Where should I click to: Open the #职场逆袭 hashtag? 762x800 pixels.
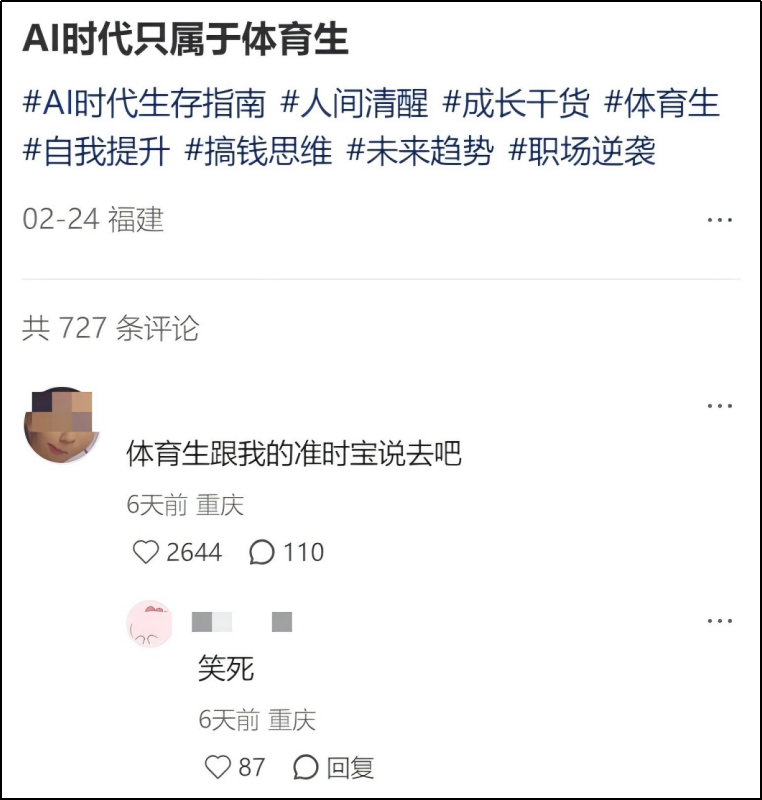[x=582, y=151]
